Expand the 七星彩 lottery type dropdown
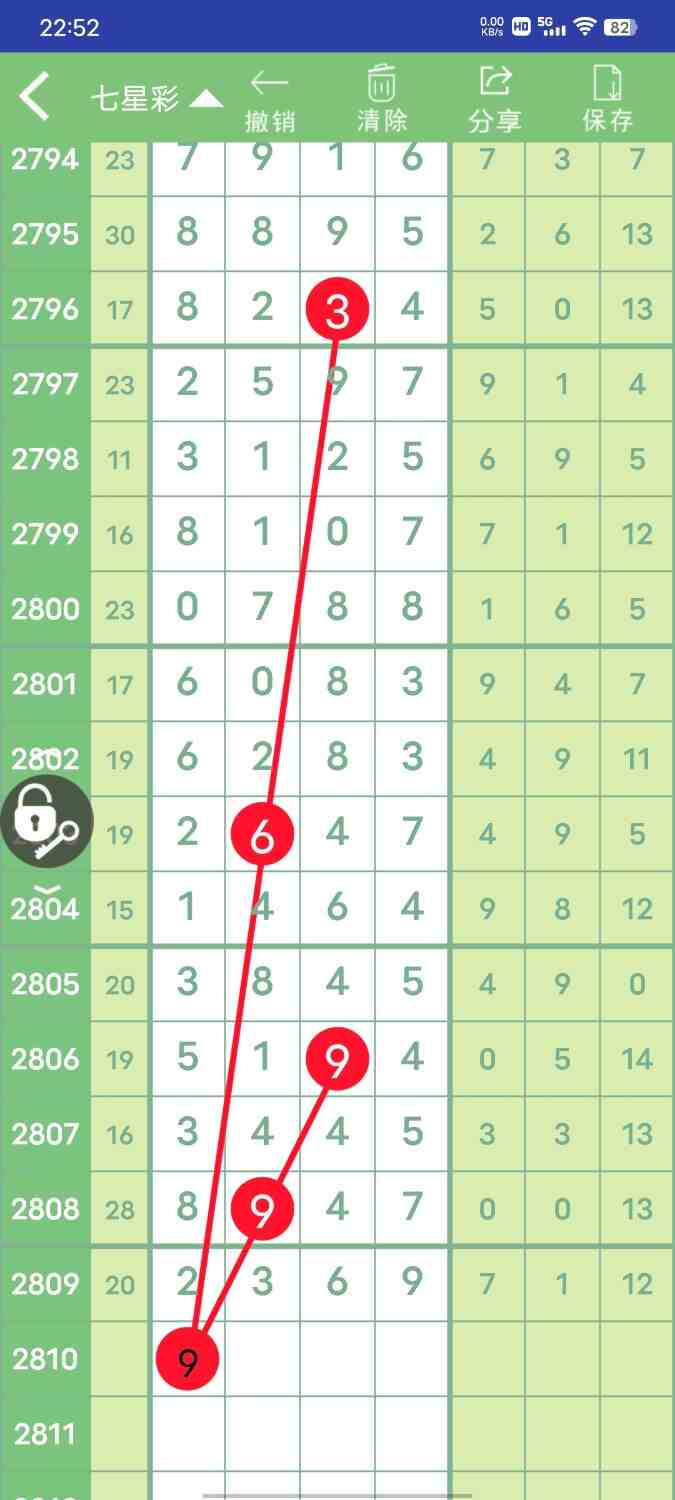The height and width of the screenshot is (1500, 675). (x=156, y=98)
